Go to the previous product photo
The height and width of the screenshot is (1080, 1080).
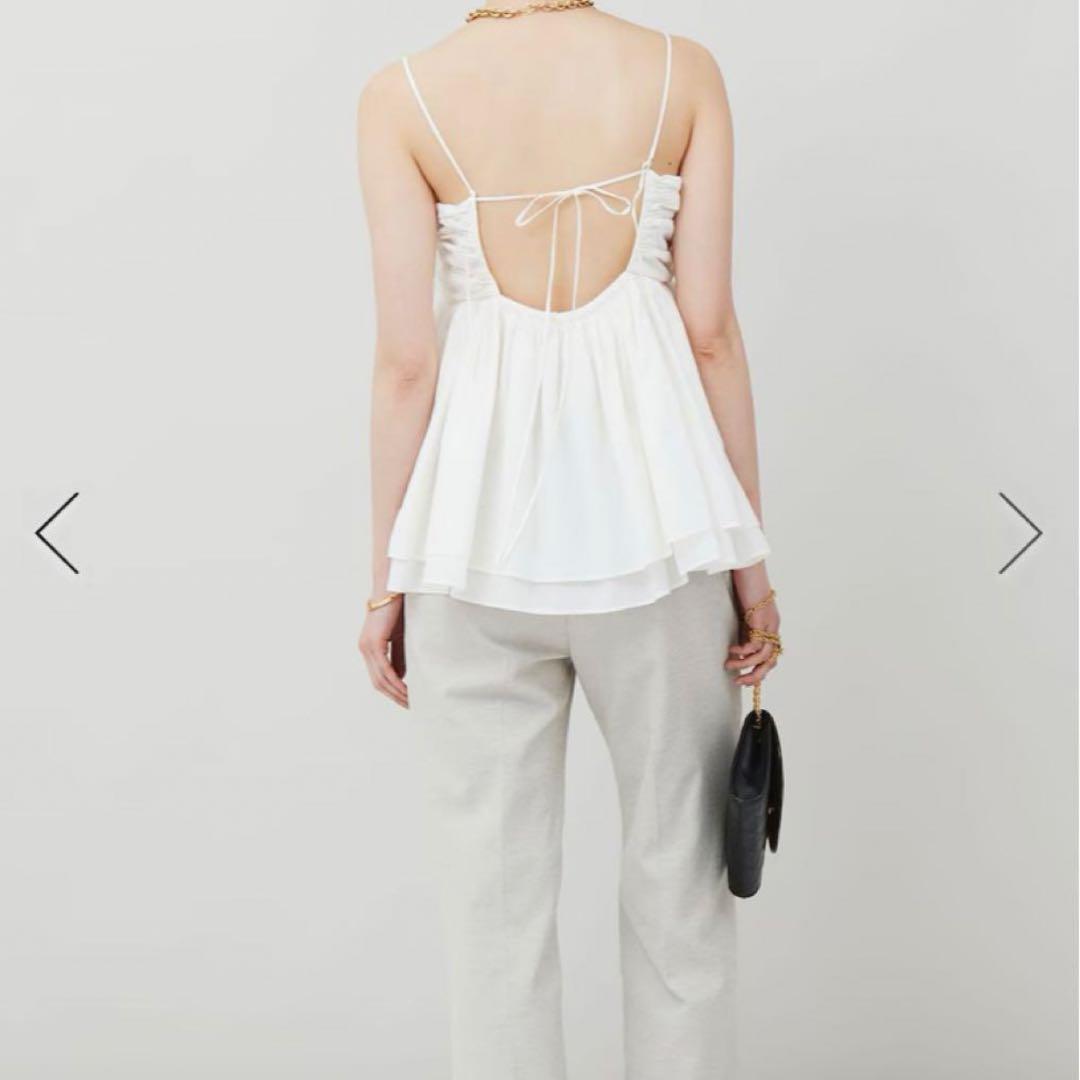click(57, 533)
